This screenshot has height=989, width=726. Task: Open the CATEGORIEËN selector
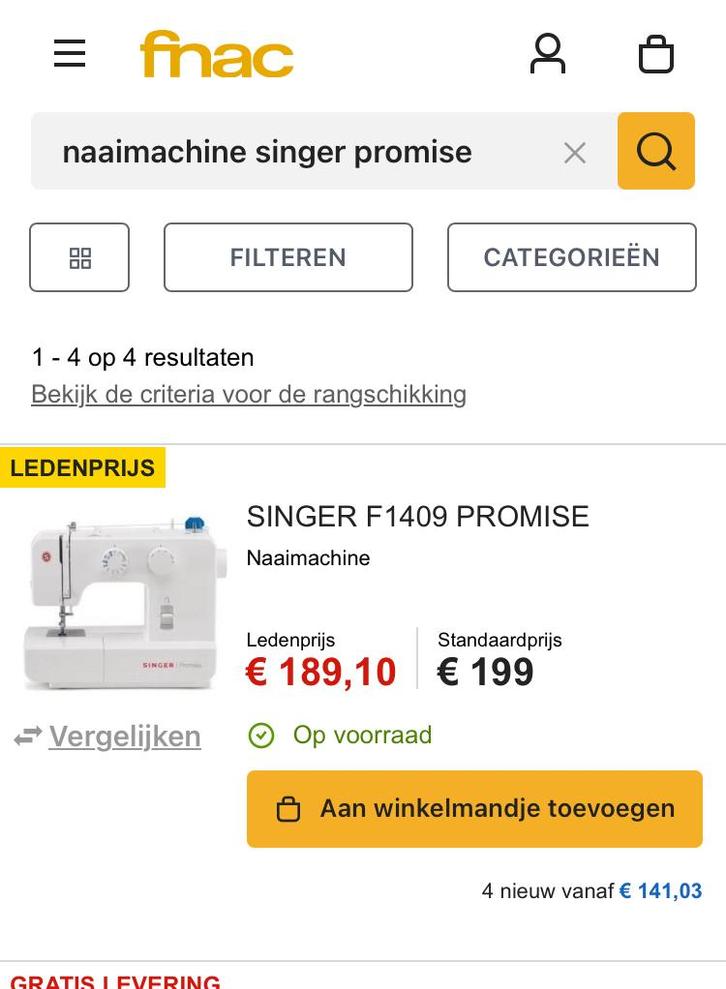(571, 257)
